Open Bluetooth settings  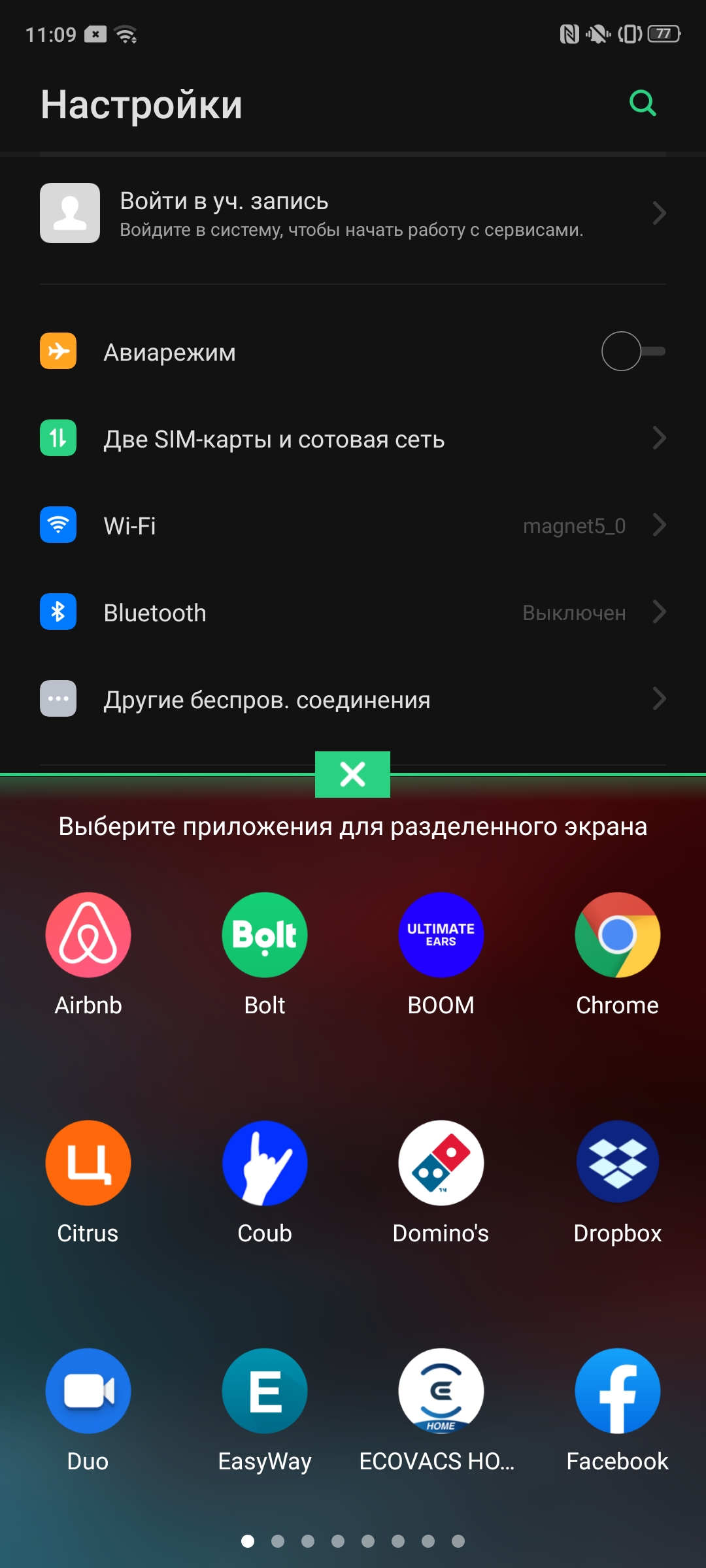[x=353, y=612]
